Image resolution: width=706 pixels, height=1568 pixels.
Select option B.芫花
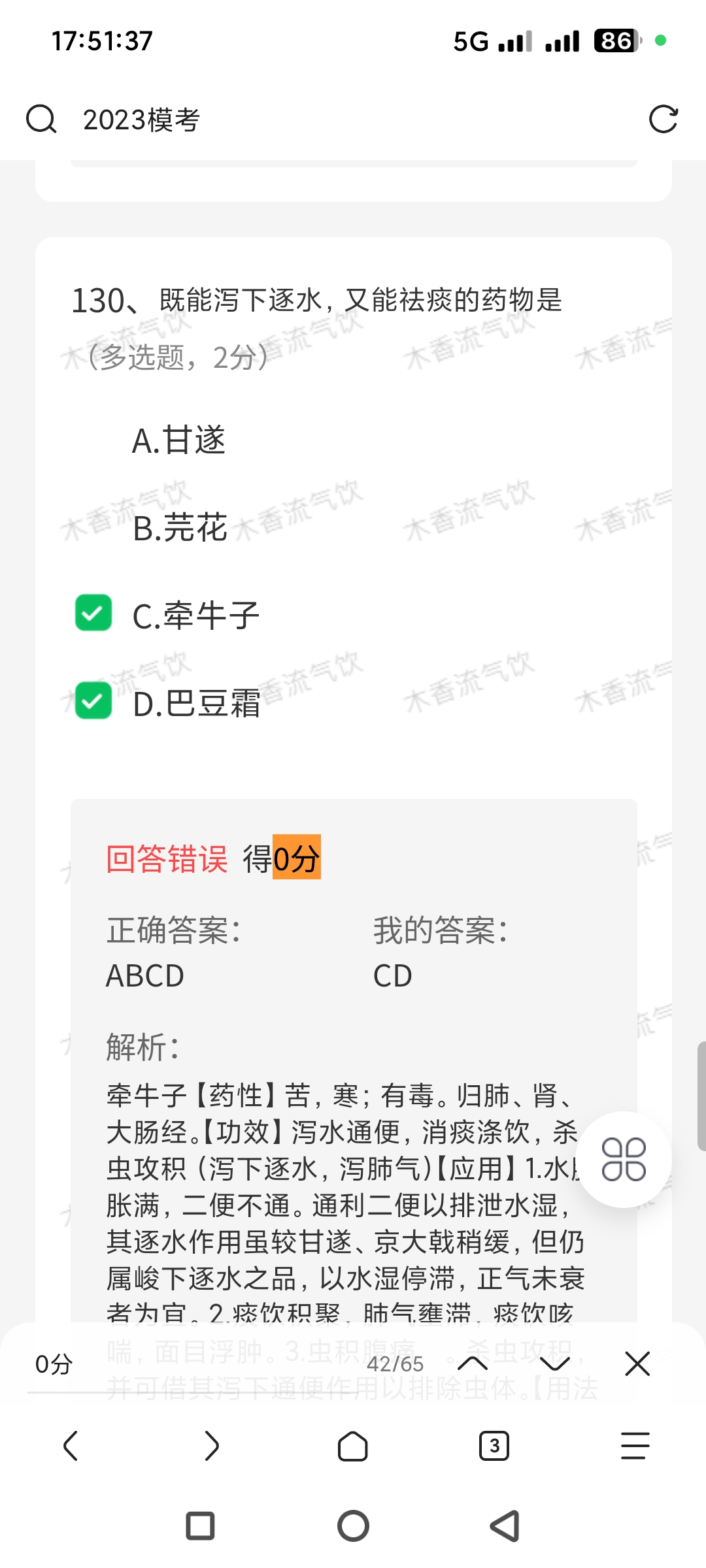click(180, 528)
